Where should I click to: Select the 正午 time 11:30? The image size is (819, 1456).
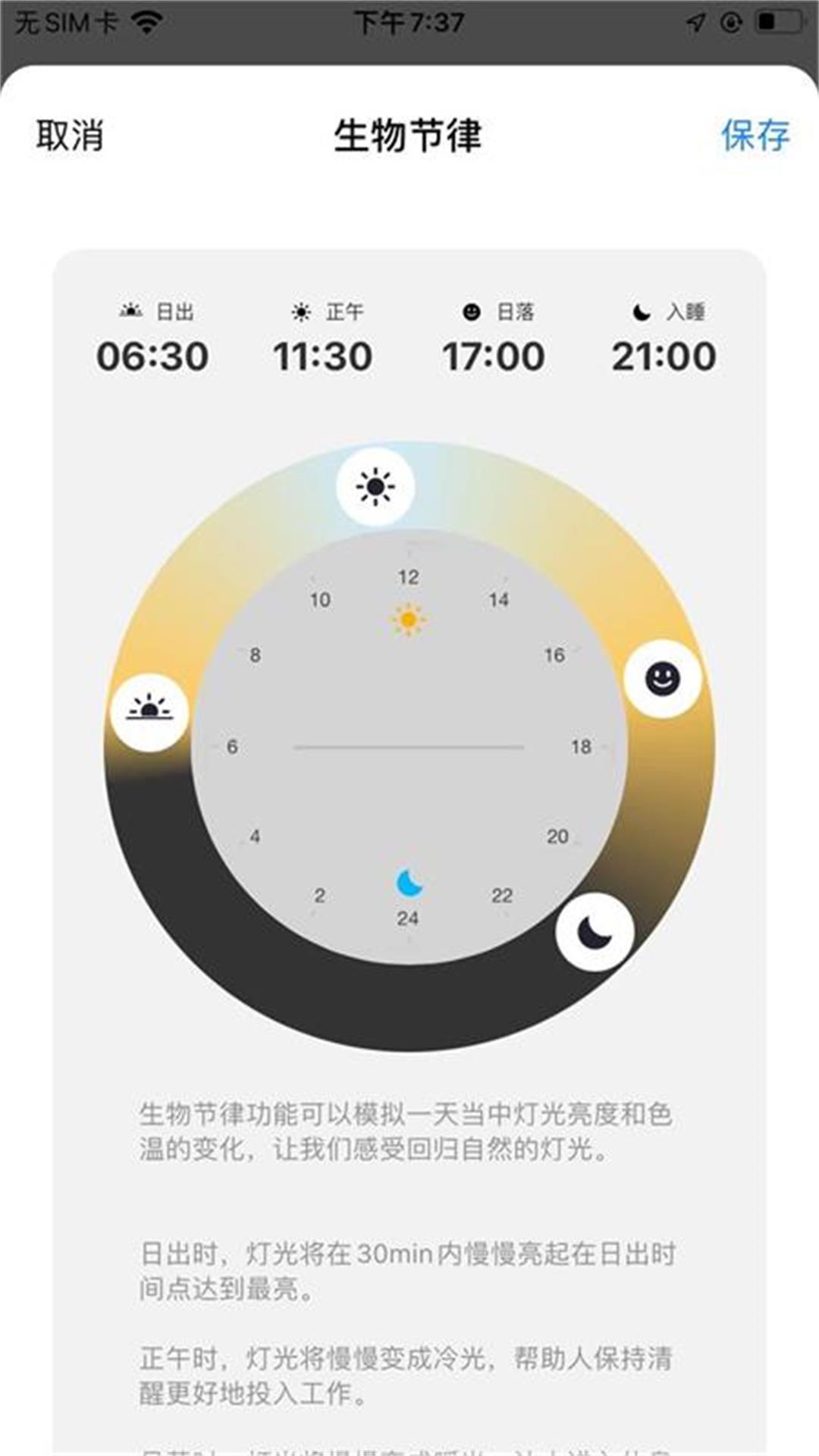click(323, 356)
